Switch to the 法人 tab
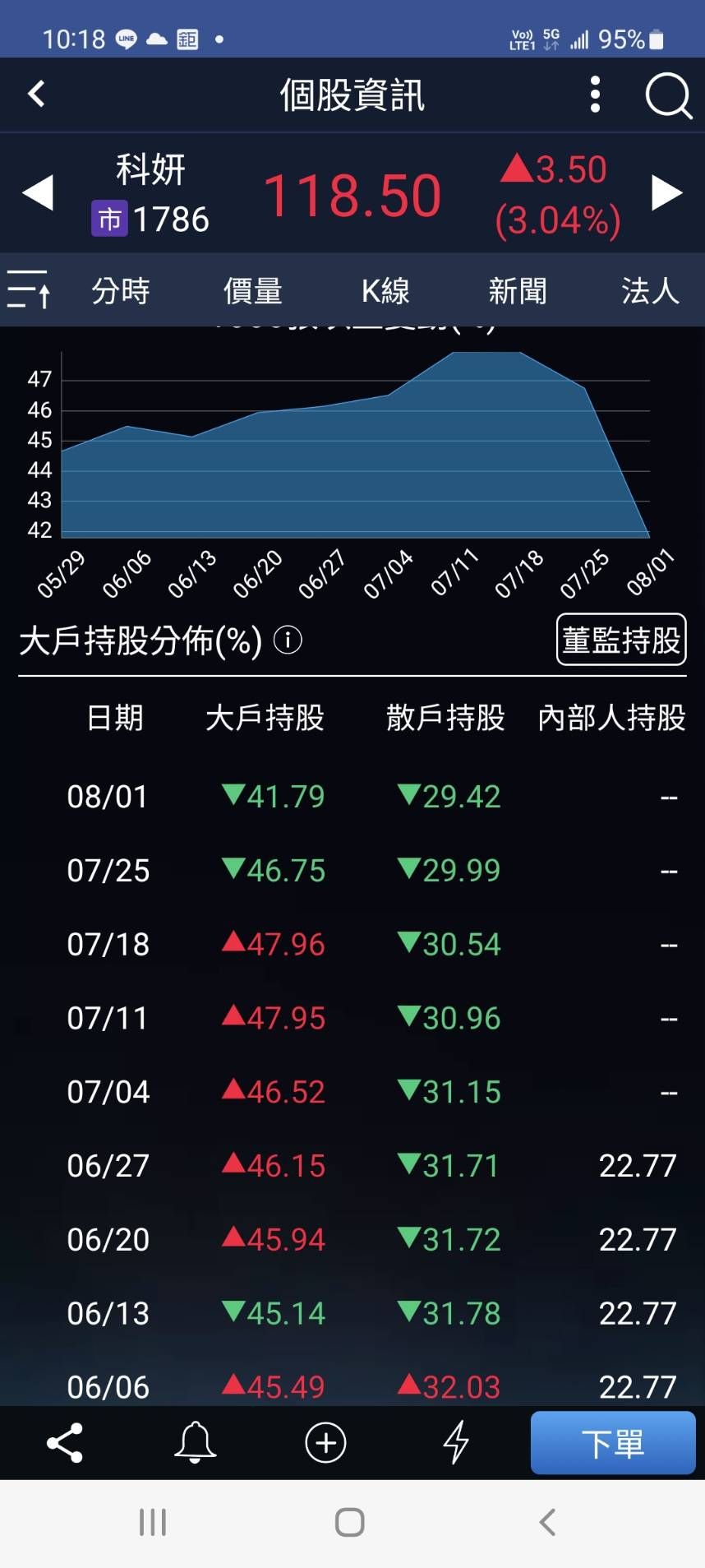Viewport: 705px width, 1568px height. point(649,290)
